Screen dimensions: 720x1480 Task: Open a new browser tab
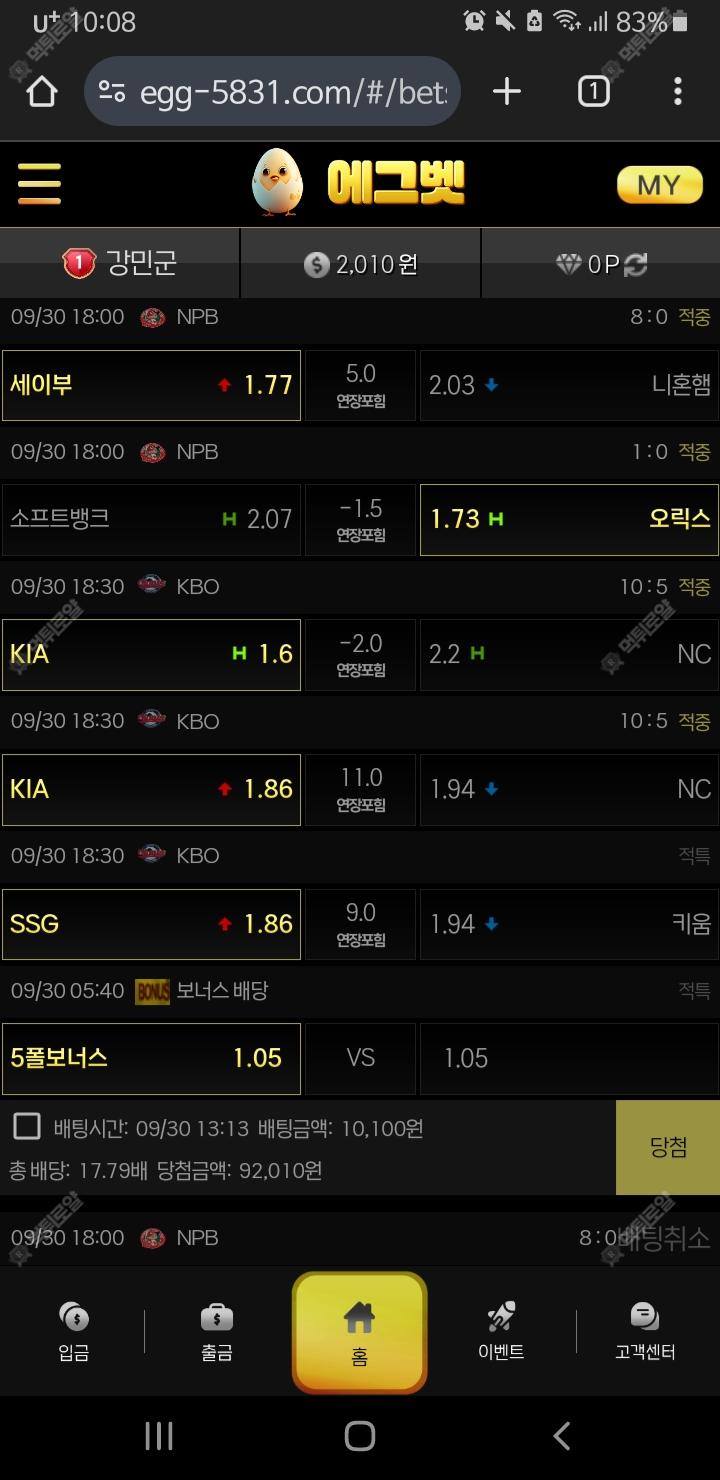tap(507, 92)
